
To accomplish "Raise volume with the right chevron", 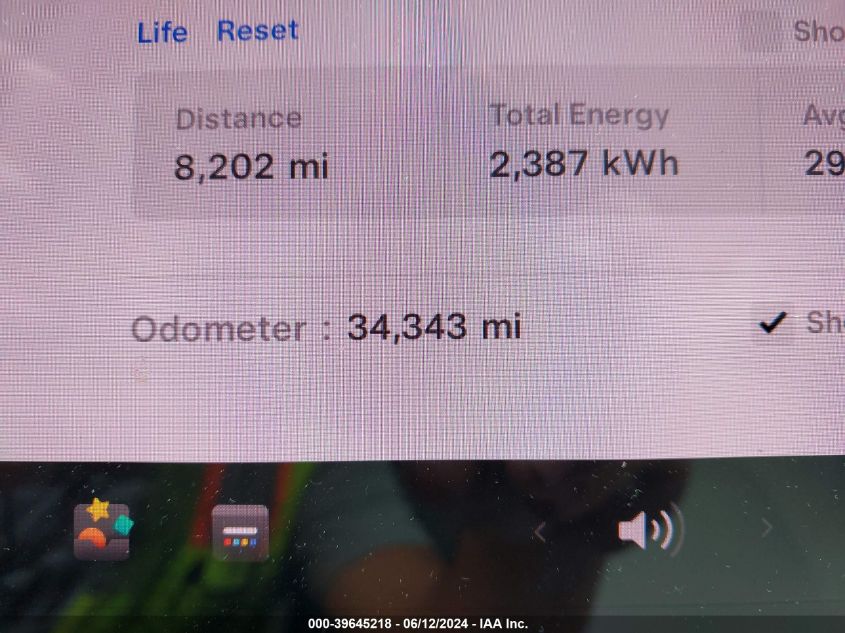I will [x=767, y=528].
